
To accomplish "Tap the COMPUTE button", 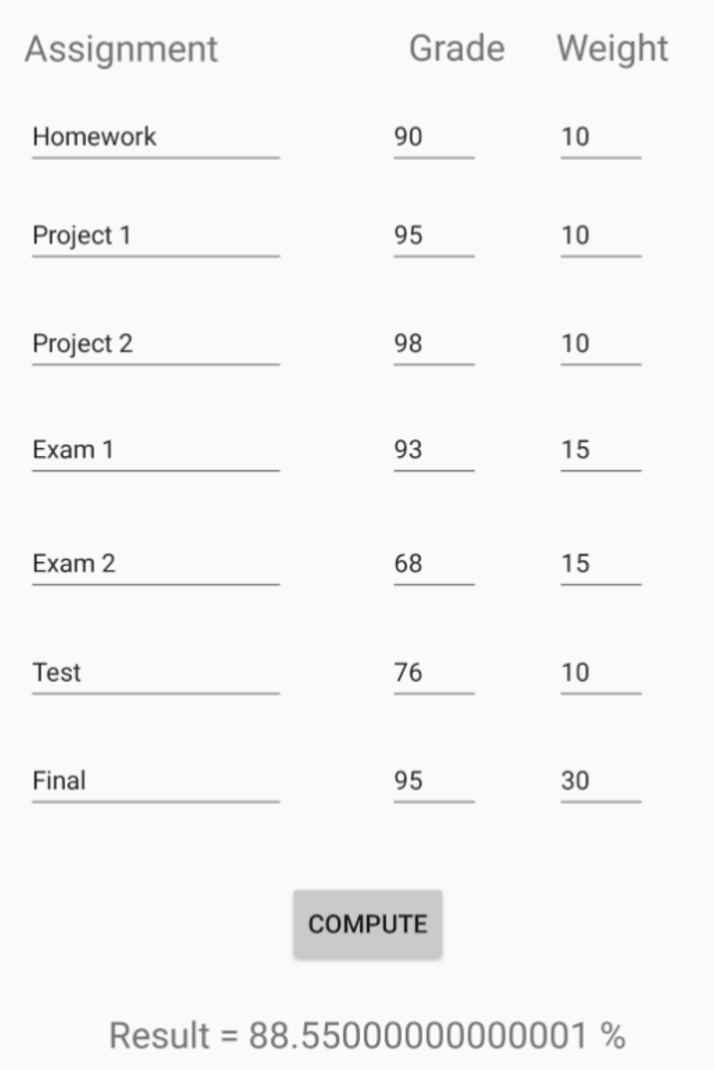I will (x=367, y=924).
